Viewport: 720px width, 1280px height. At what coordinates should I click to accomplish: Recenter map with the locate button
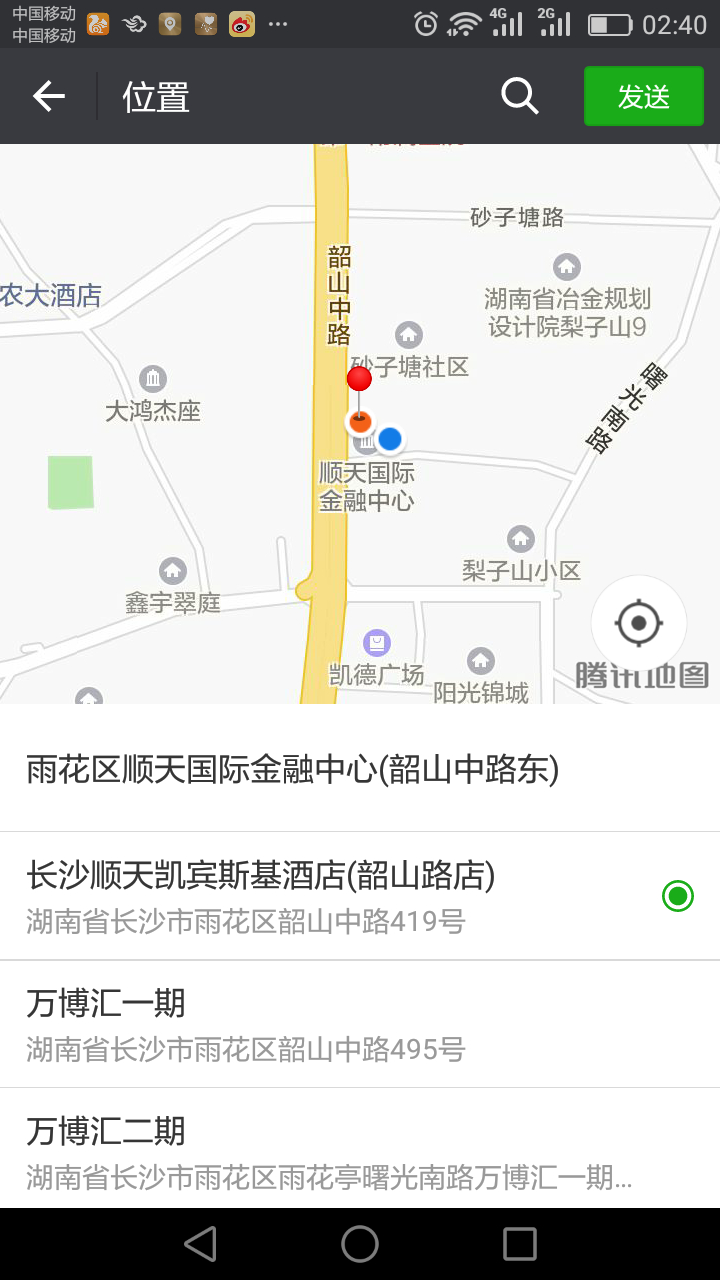[x=639, y=624]
